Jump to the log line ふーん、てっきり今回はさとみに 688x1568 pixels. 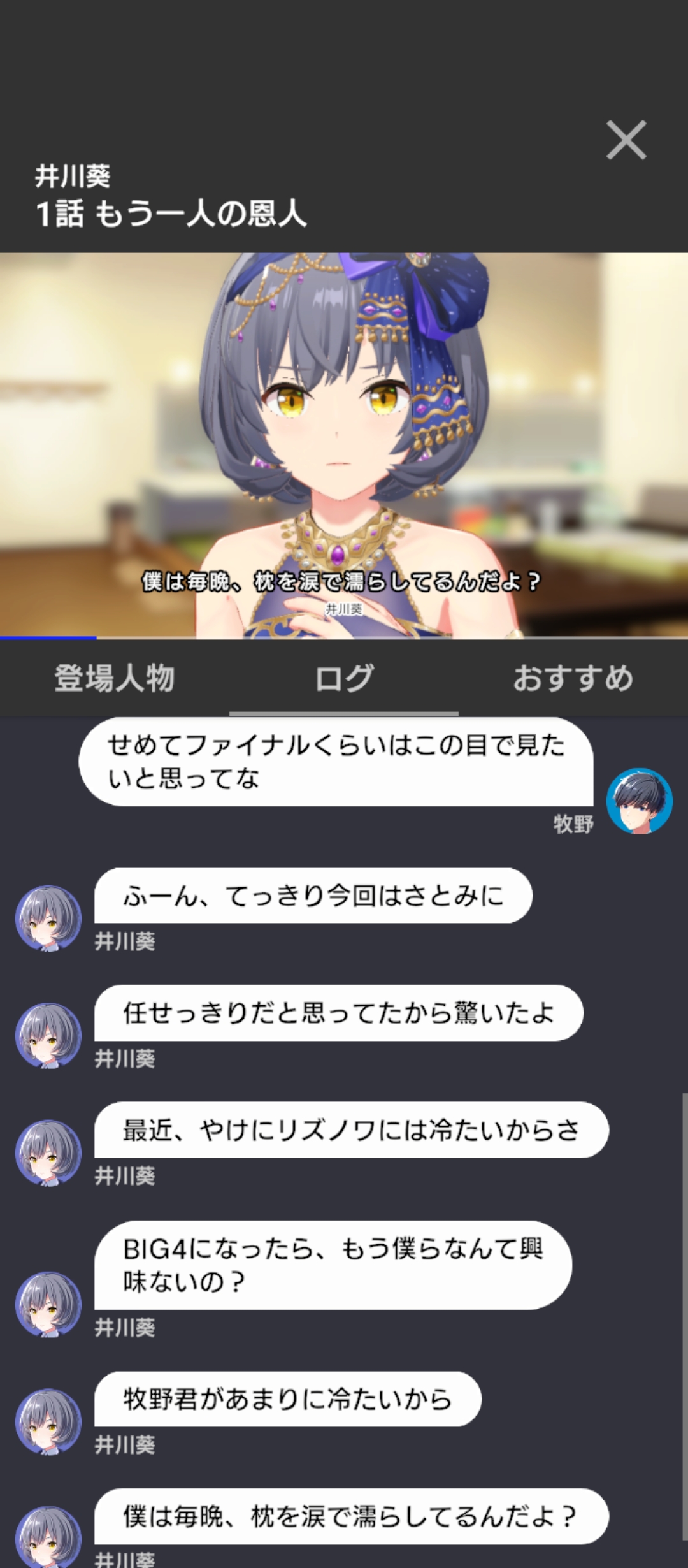[313, 896]
